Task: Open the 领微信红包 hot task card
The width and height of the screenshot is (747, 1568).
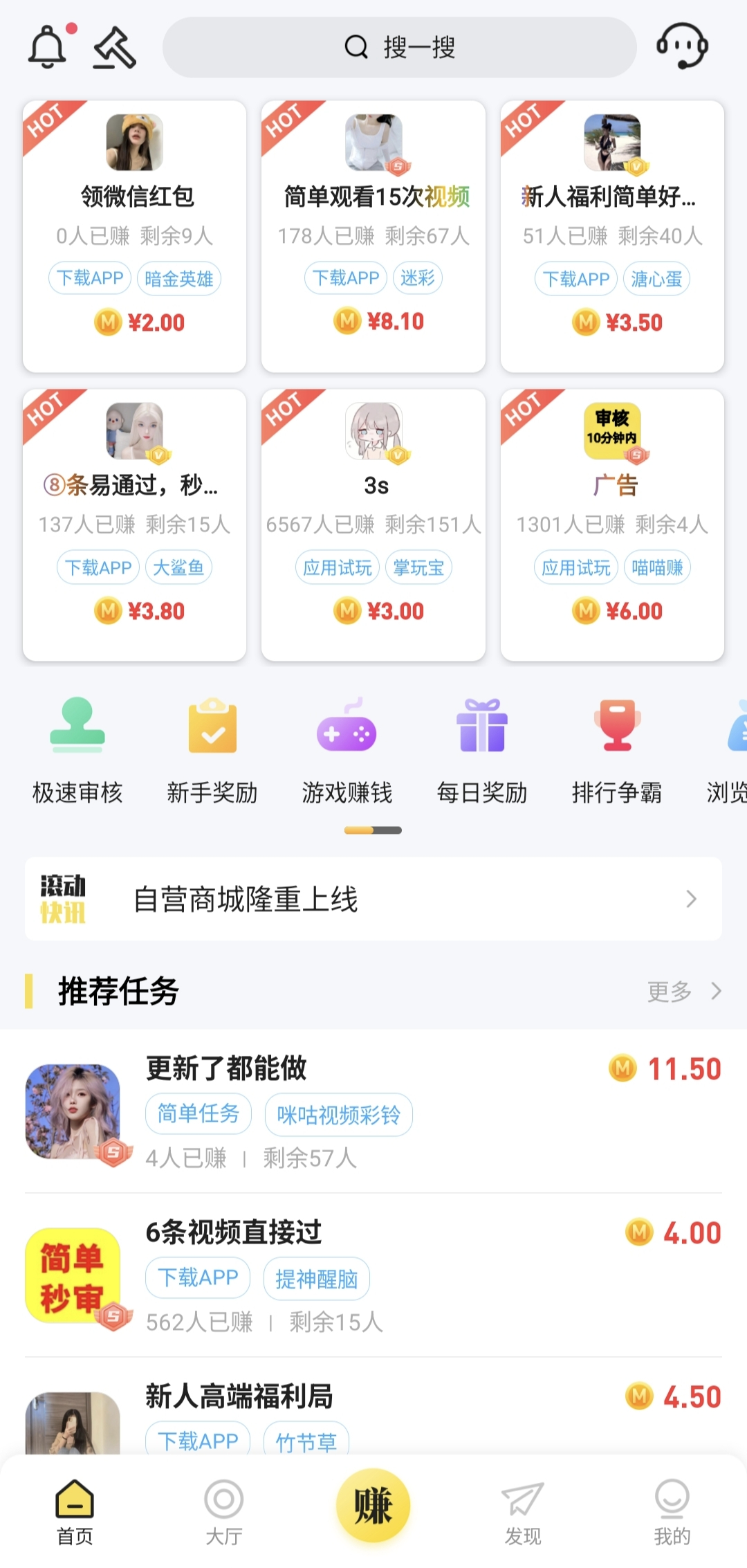Action: pyautogui.click(x=135, y=235)
